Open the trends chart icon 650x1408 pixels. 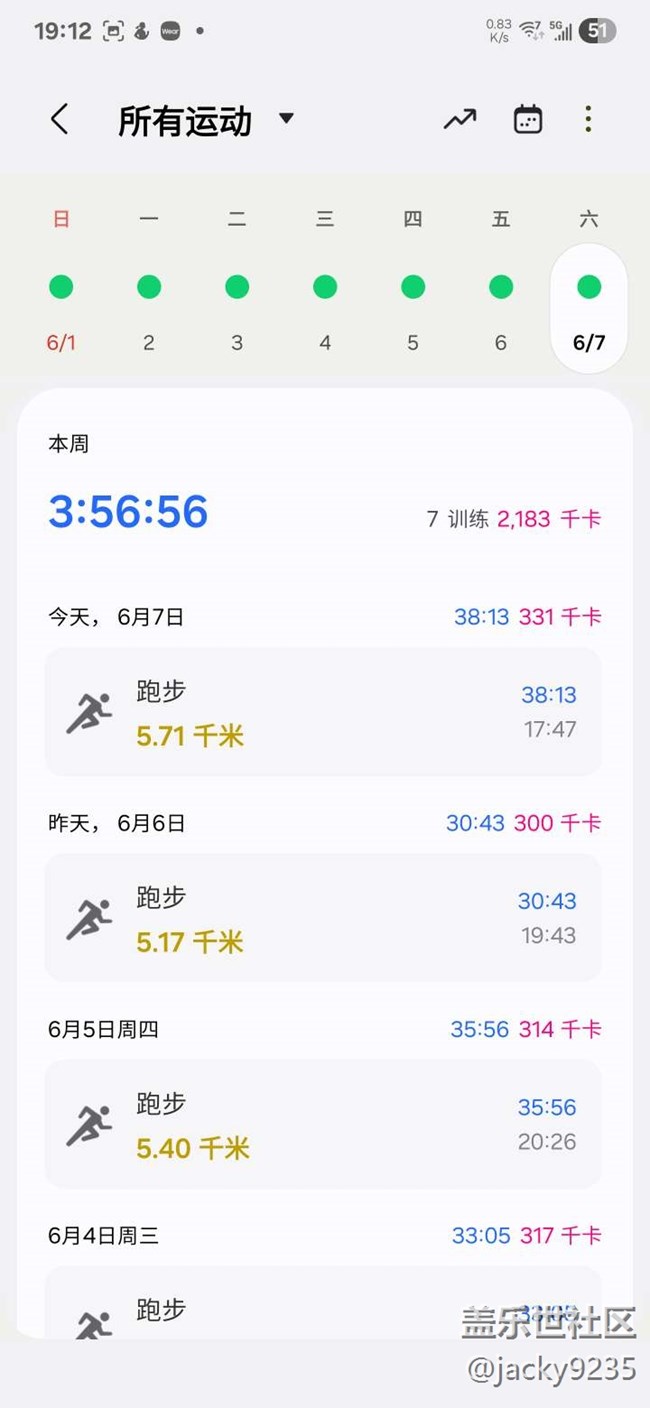click(x=460, y=120)
